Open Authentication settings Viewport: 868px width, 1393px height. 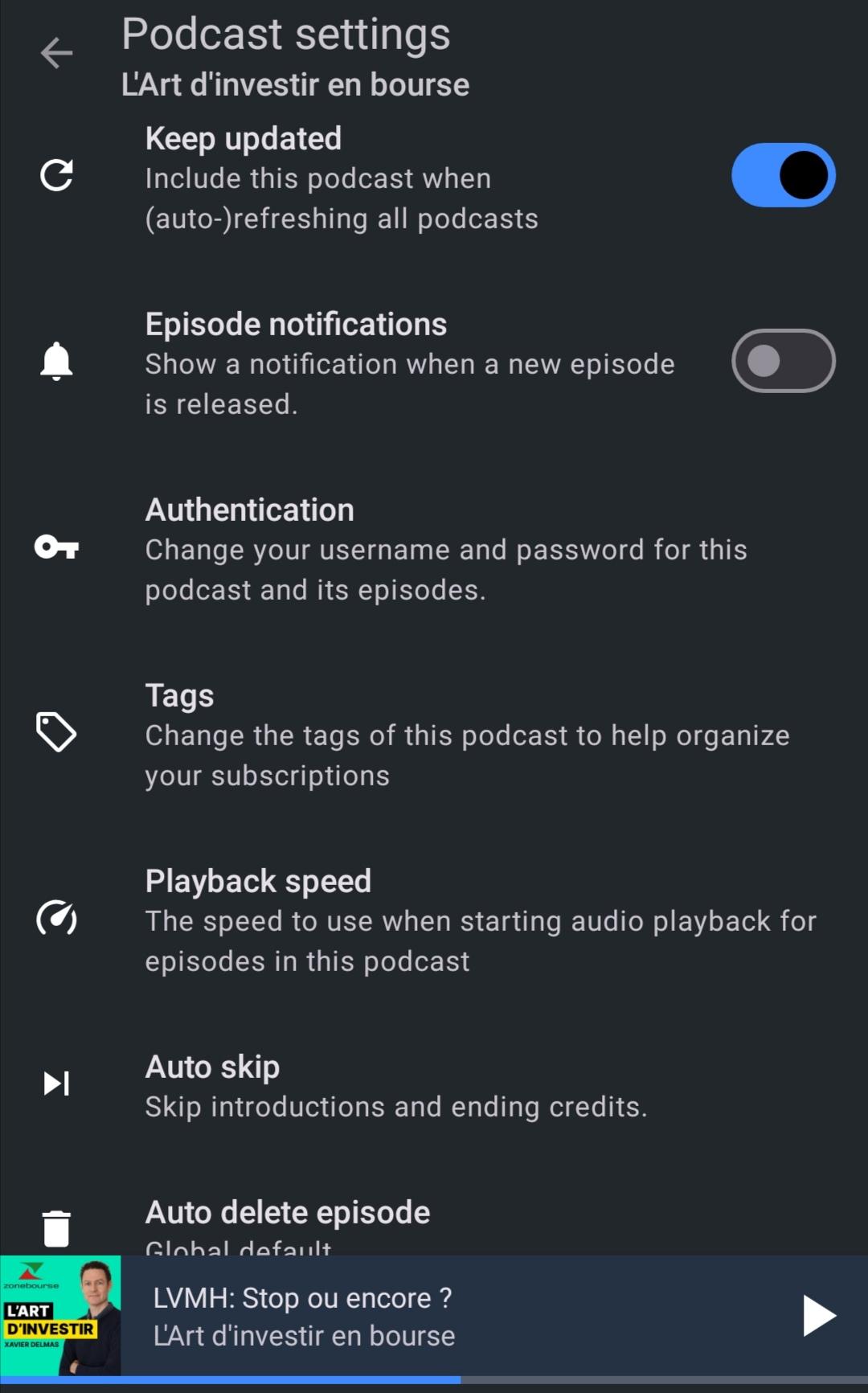click(446, 549)
